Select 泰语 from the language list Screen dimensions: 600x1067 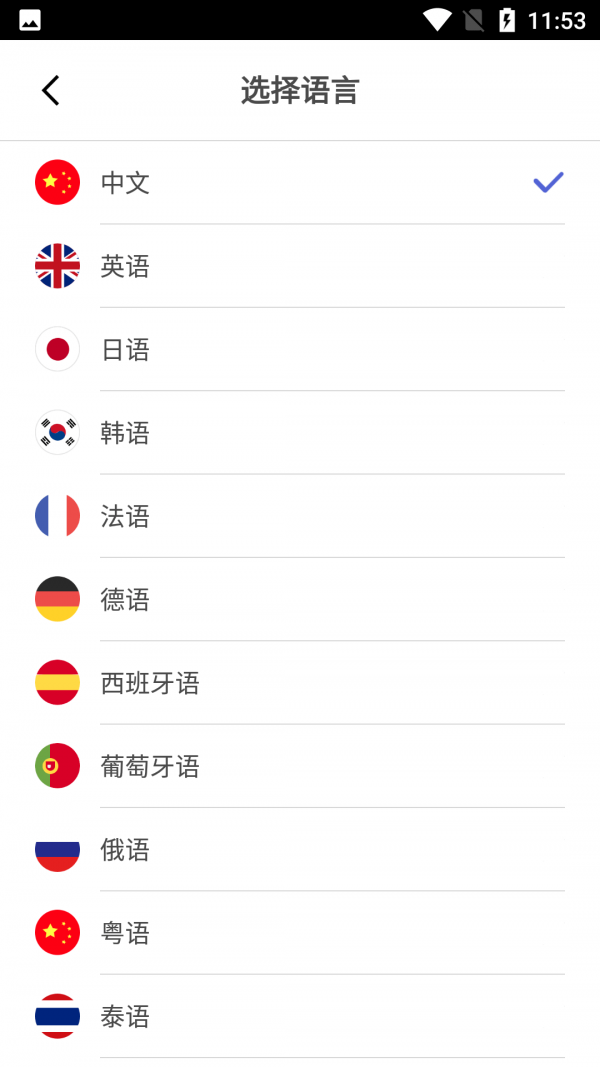[125, 1017]
